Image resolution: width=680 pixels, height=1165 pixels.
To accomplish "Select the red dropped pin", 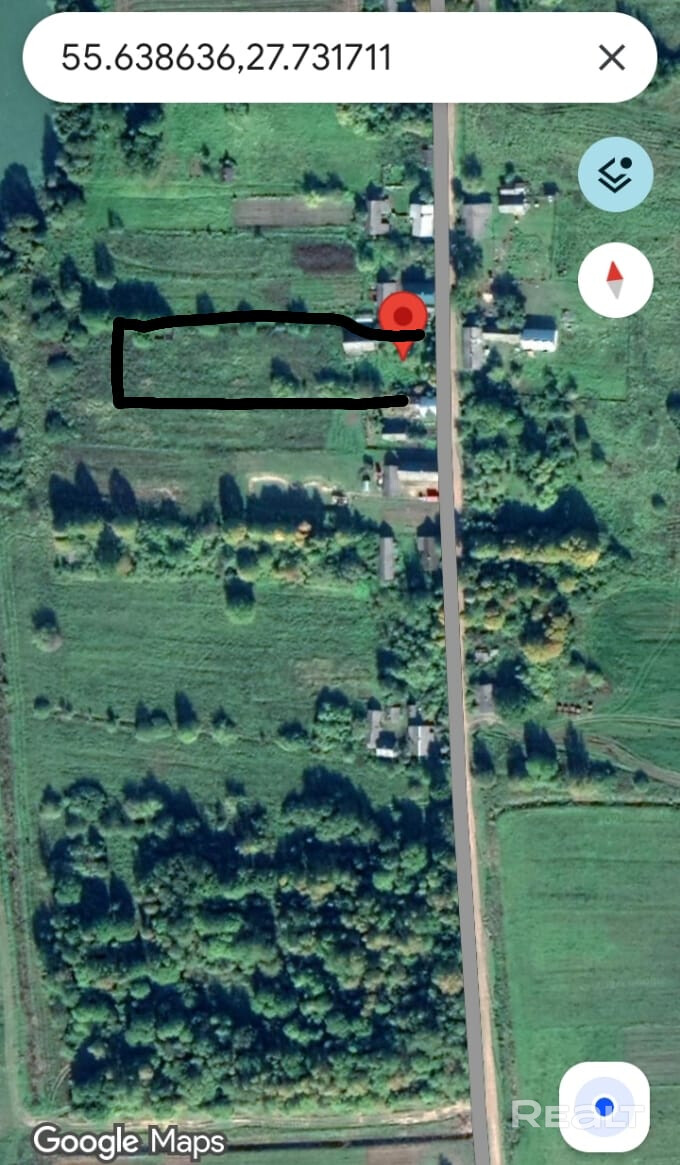I will coord(402,320).
